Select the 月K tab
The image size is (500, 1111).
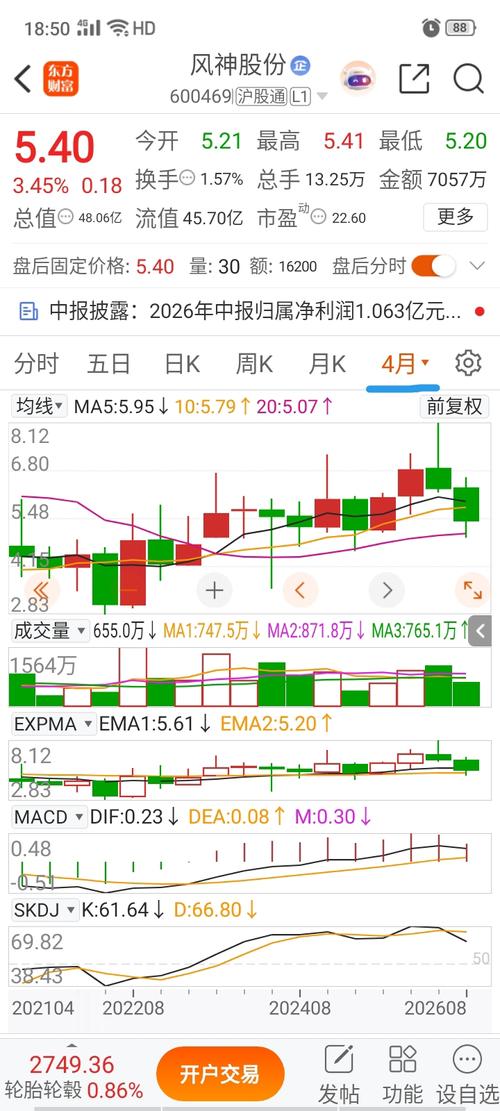click(x=327, y=364)
